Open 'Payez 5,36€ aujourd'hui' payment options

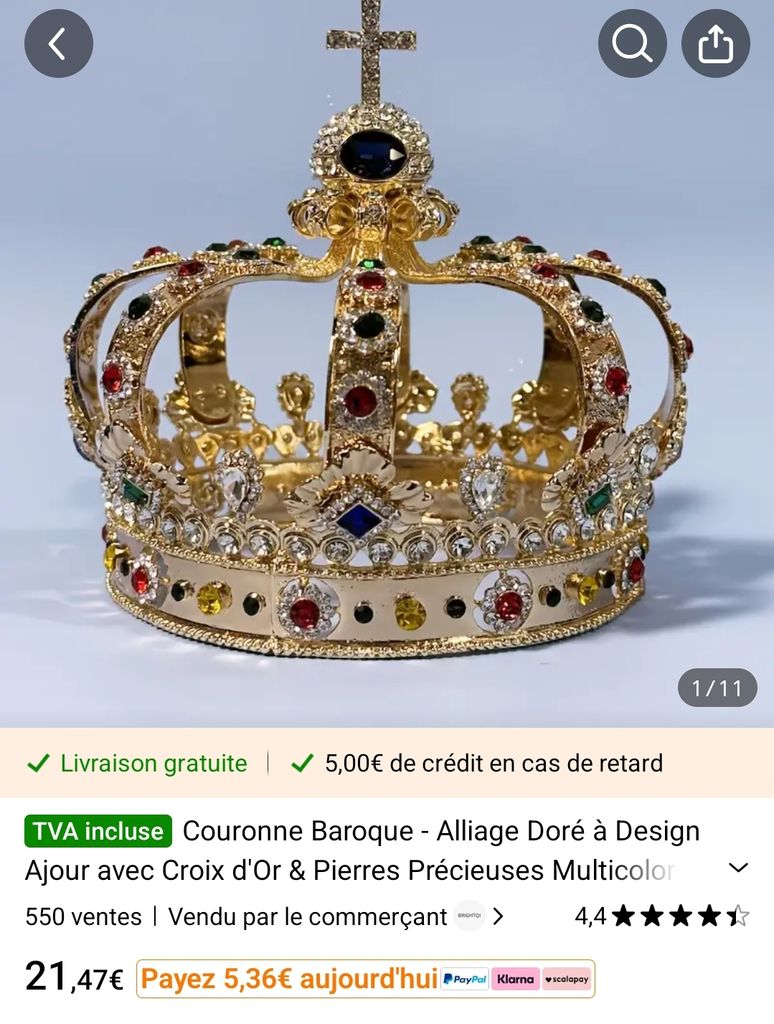[x=365, y=979]
